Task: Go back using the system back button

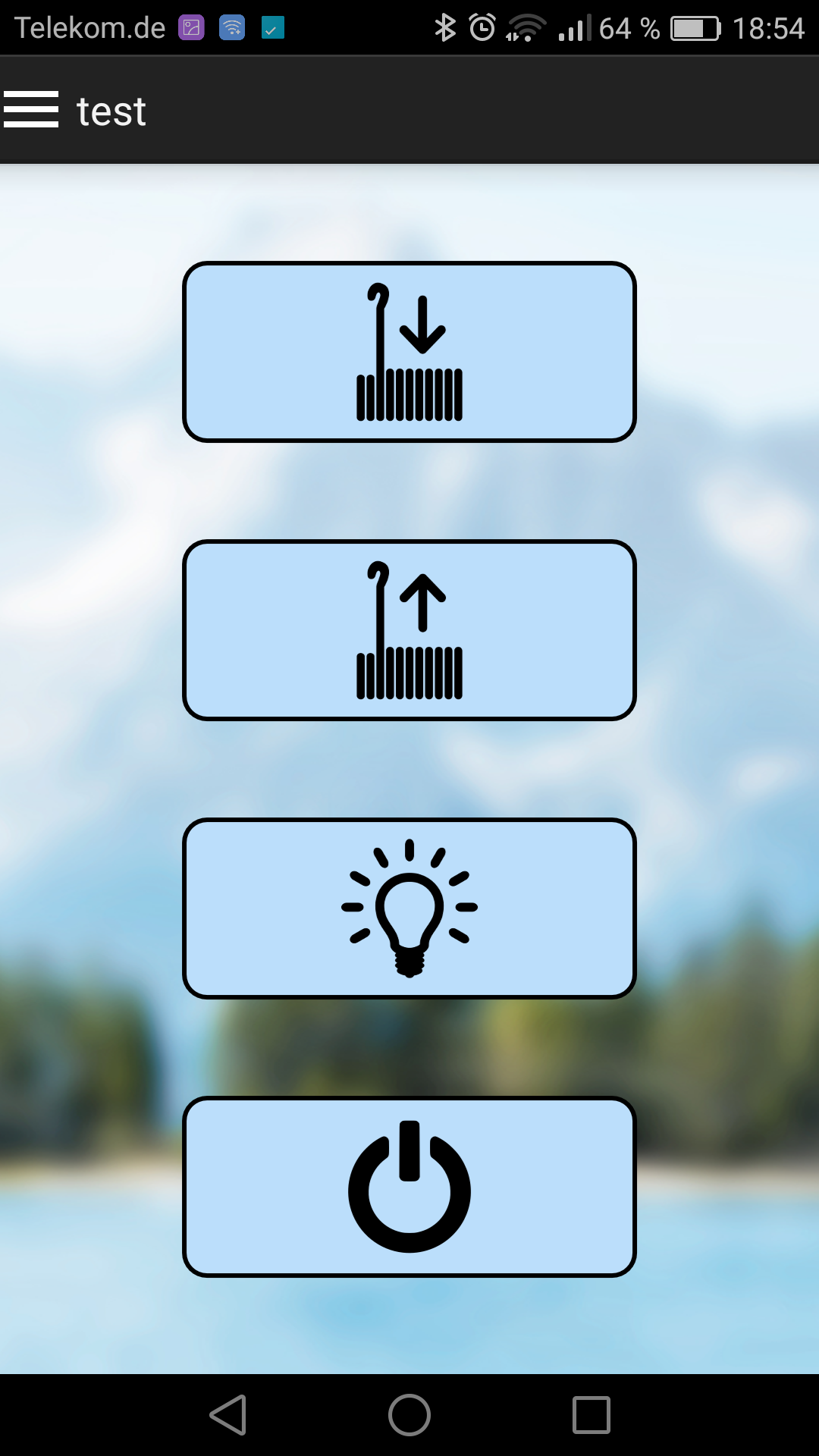Action: (228, 1415)
